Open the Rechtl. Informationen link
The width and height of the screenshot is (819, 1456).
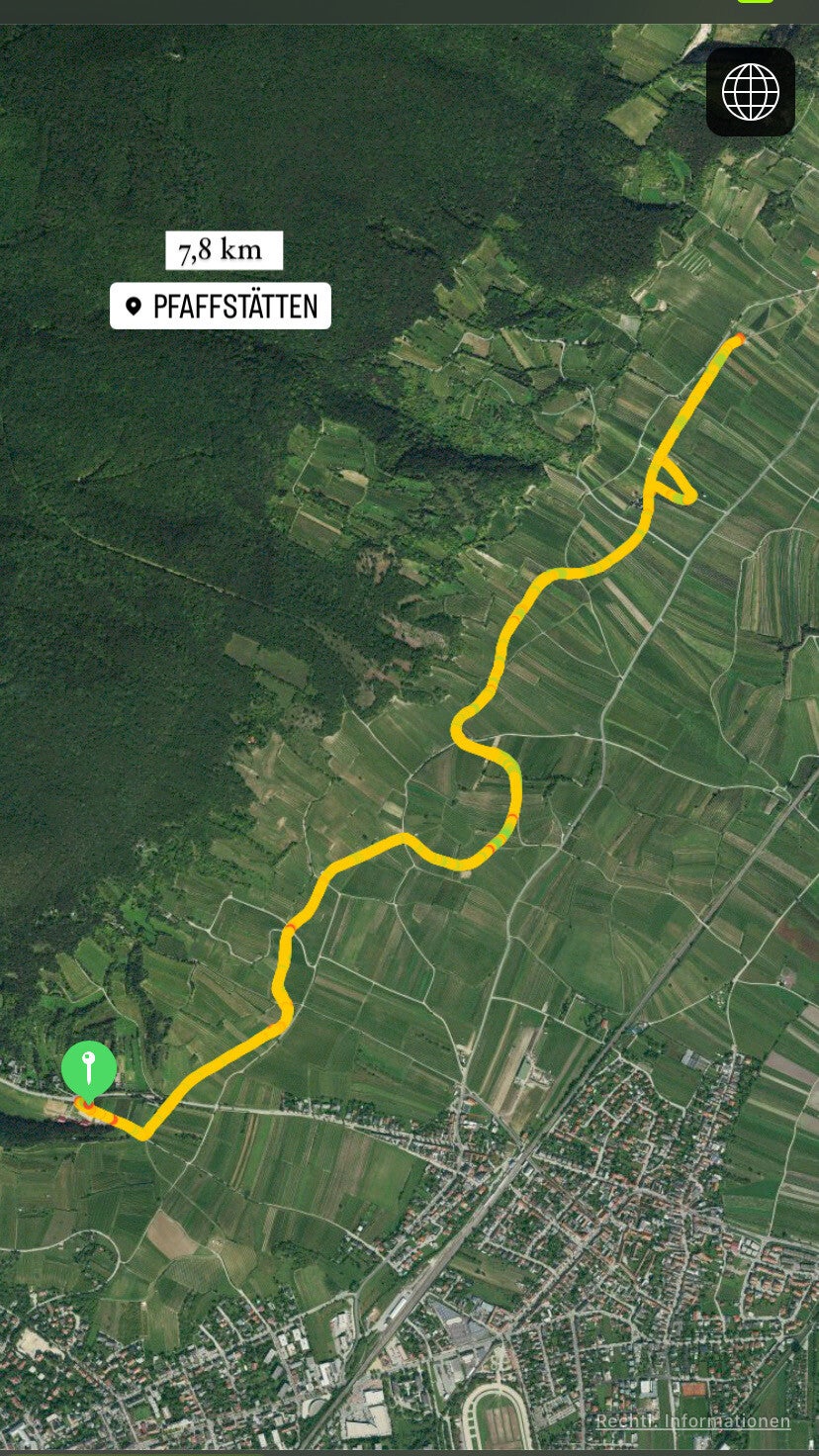[x=692, y=1421]
